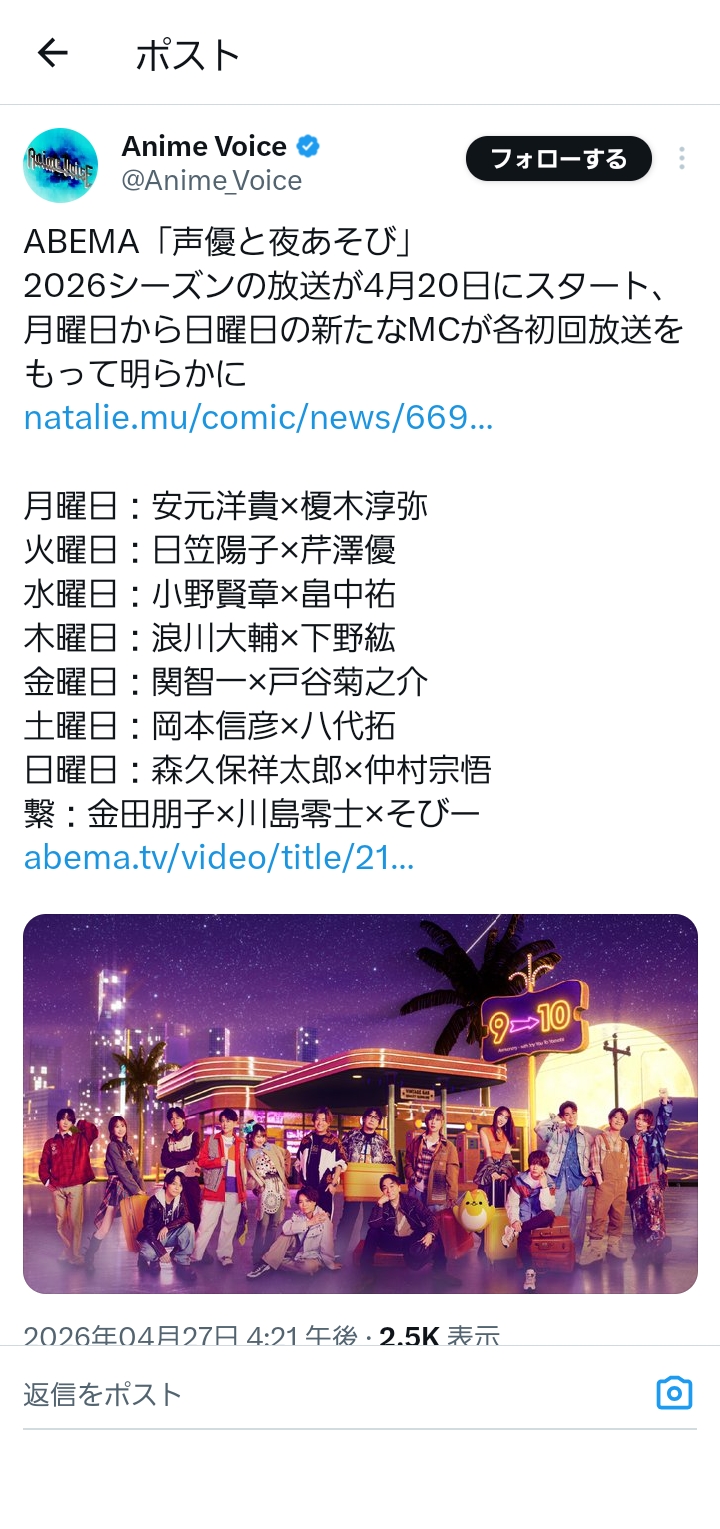Open the post overflow menu
The height and width of the screenshot is (1529, 720).
click(x=681, y=158)
